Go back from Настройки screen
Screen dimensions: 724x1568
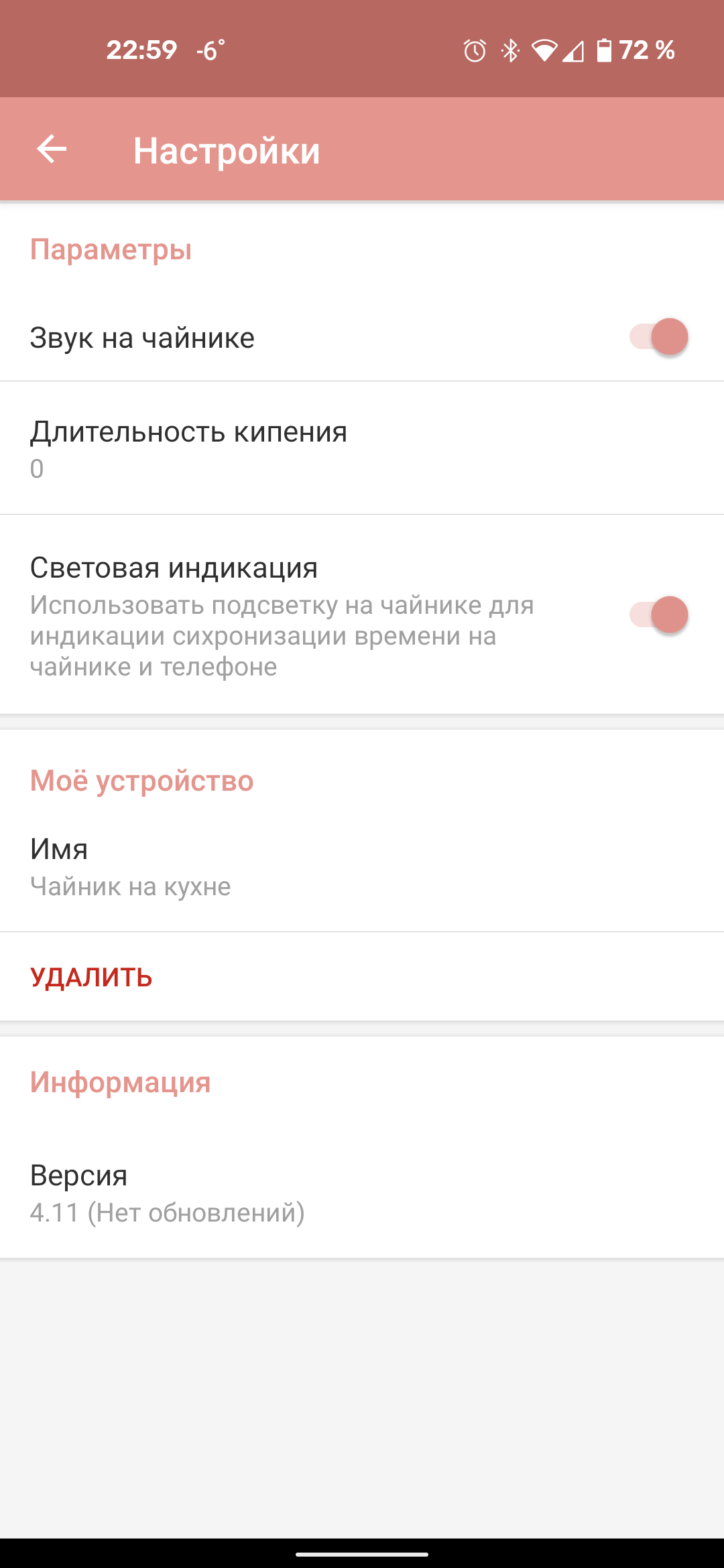tap(52, 149)
